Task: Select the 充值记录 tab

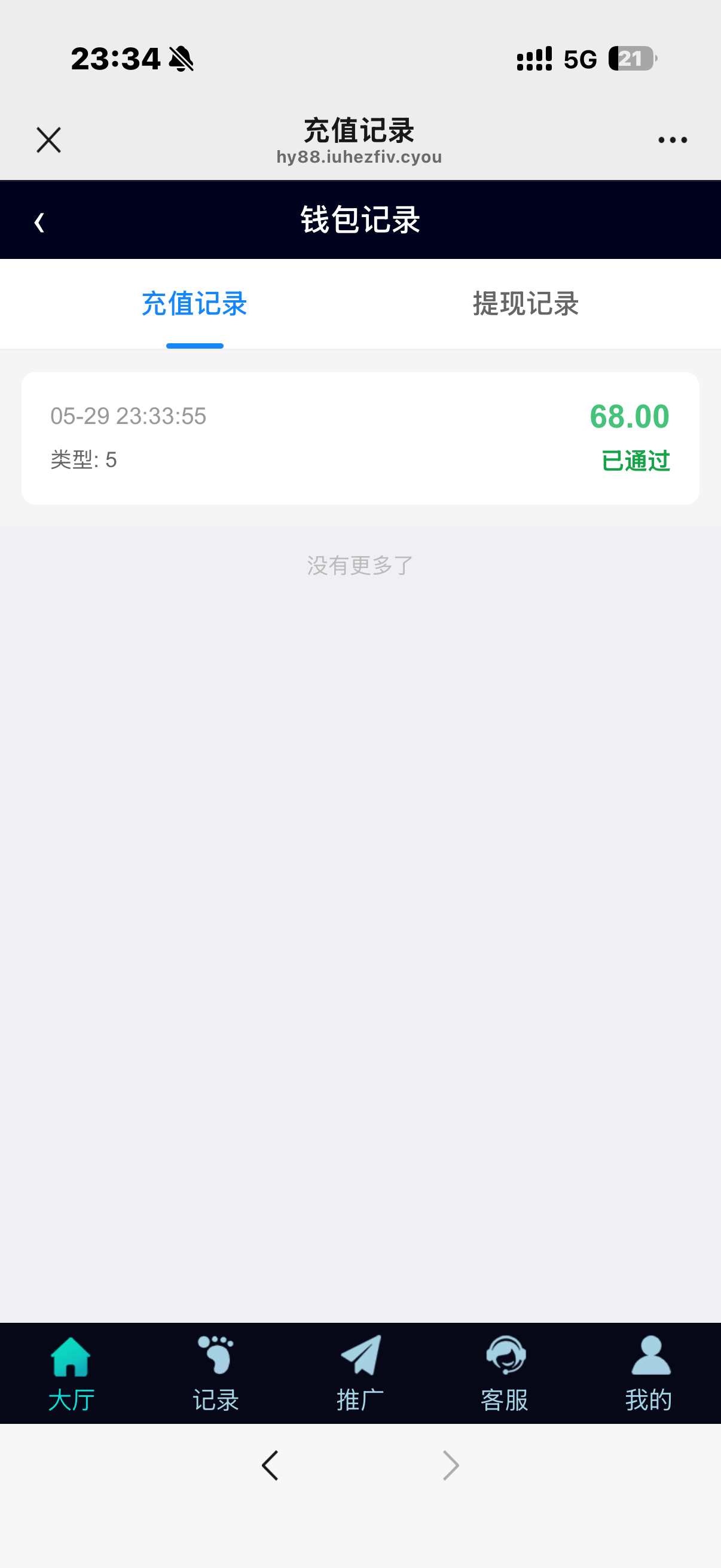Action: coord(195,304)
